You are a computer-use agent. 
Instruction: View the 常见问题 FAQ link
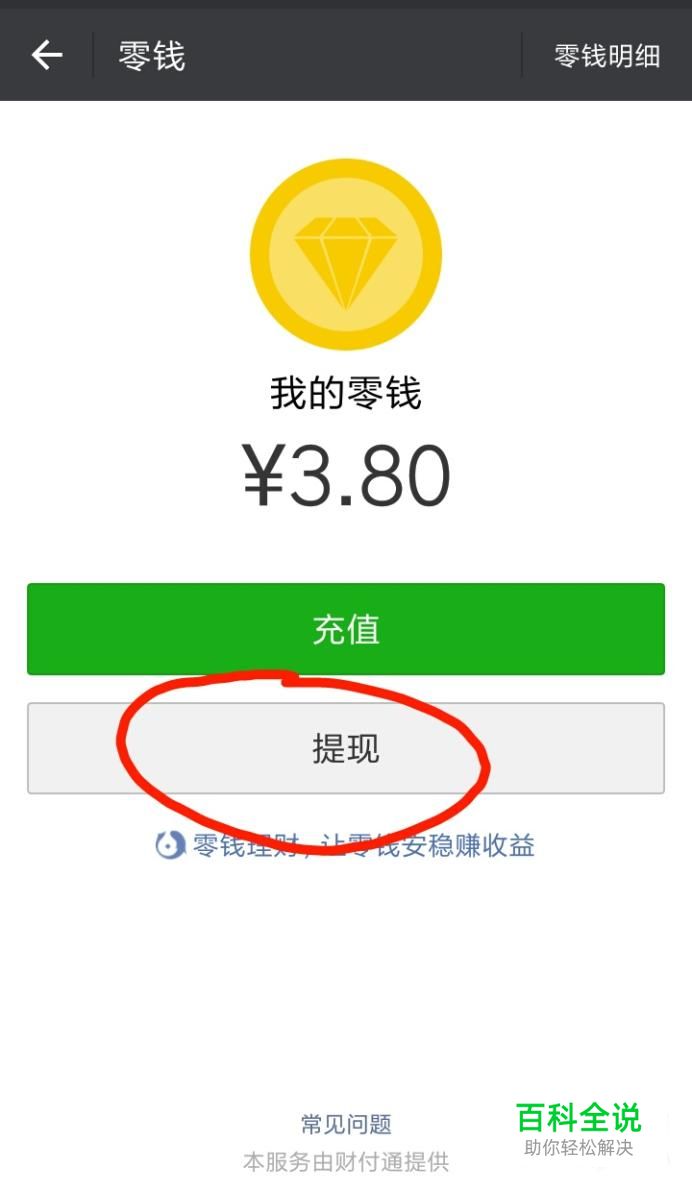click(346, 1124)
